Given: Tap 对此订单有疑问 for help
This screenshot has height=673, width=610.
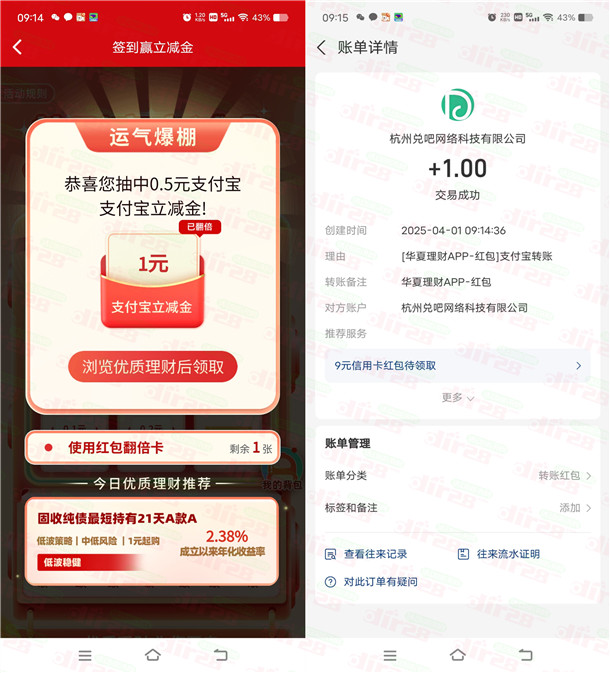Looking at the screenshot, I should pyautogui.click(x=379, y=582).
